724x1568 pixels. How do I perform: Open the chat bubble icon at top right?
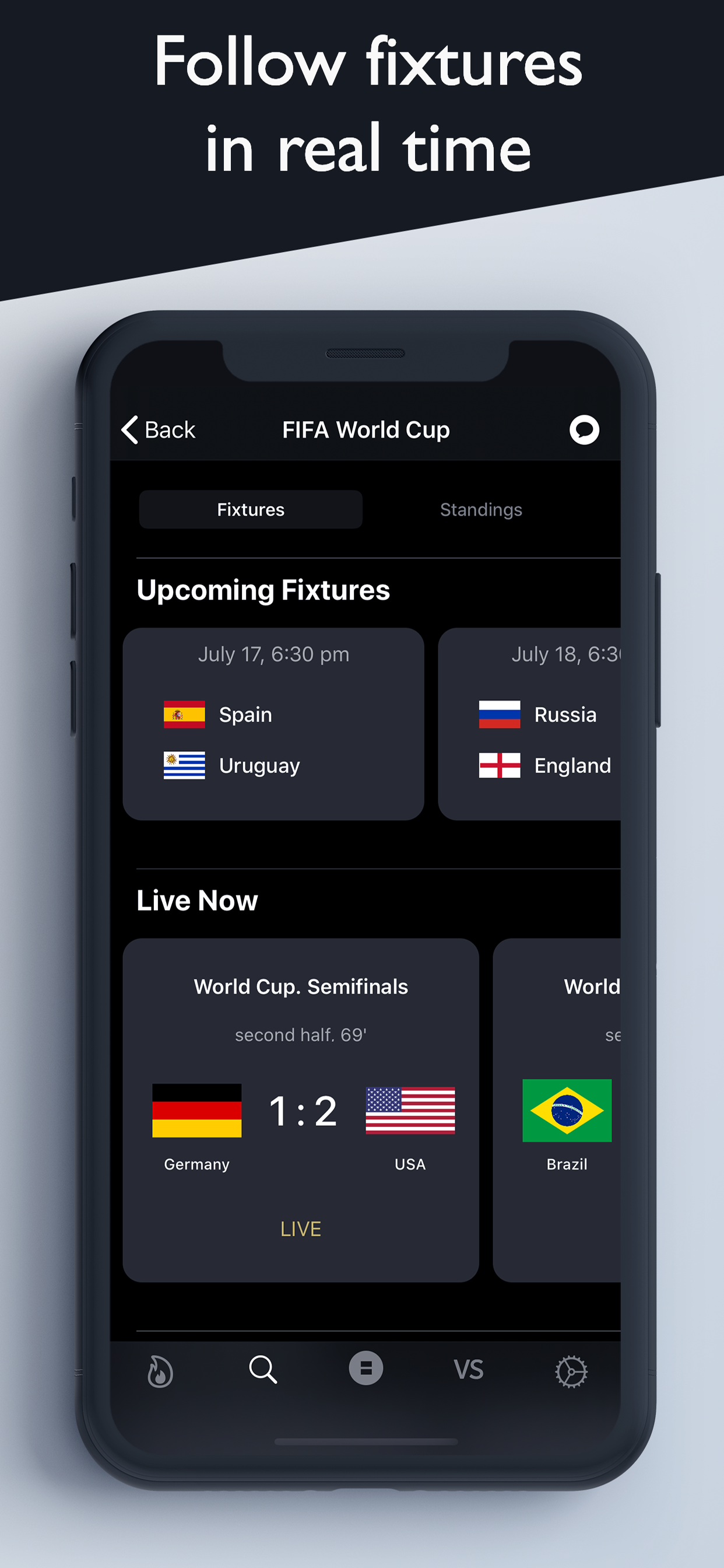[x=584, y=430]
